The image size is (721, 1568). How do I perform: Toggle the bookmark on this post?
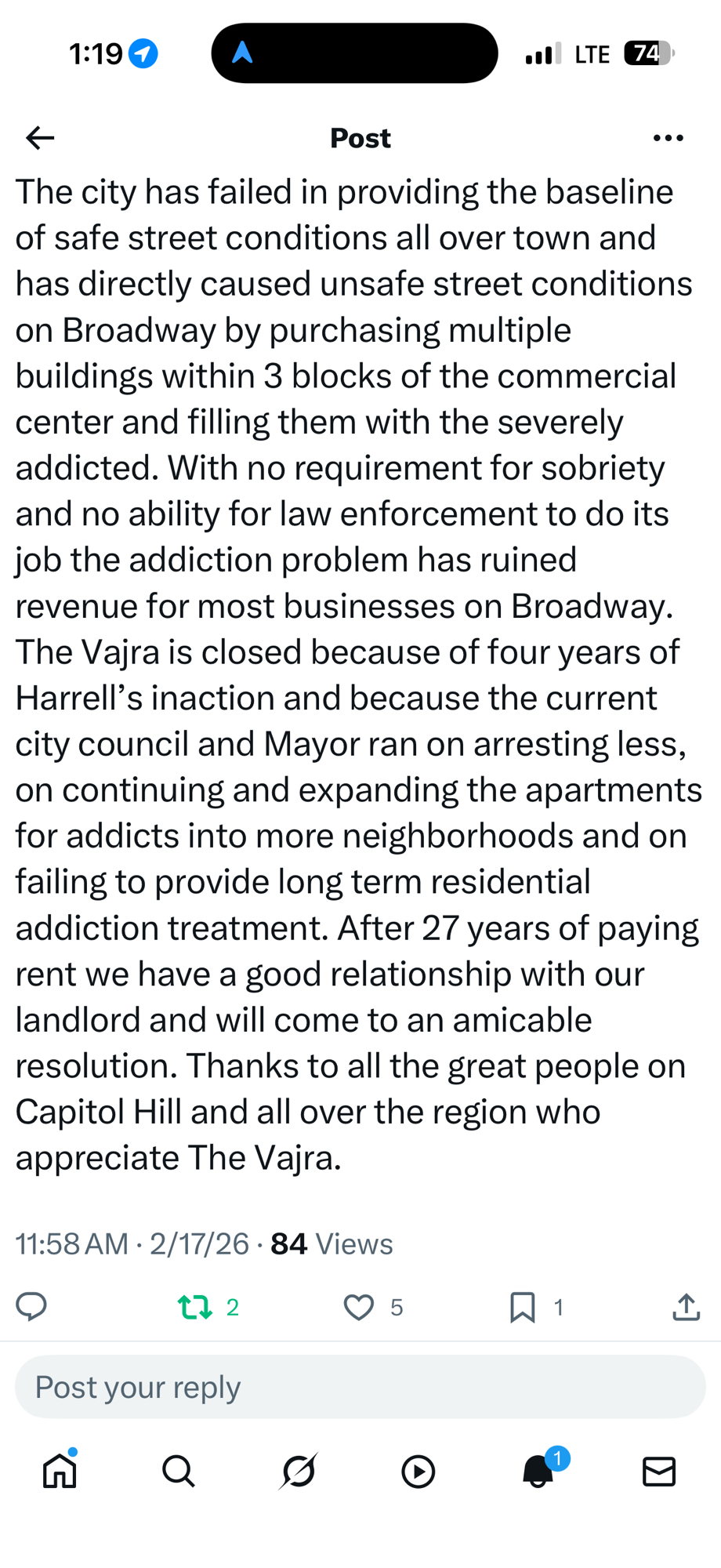pos(522,1307)
